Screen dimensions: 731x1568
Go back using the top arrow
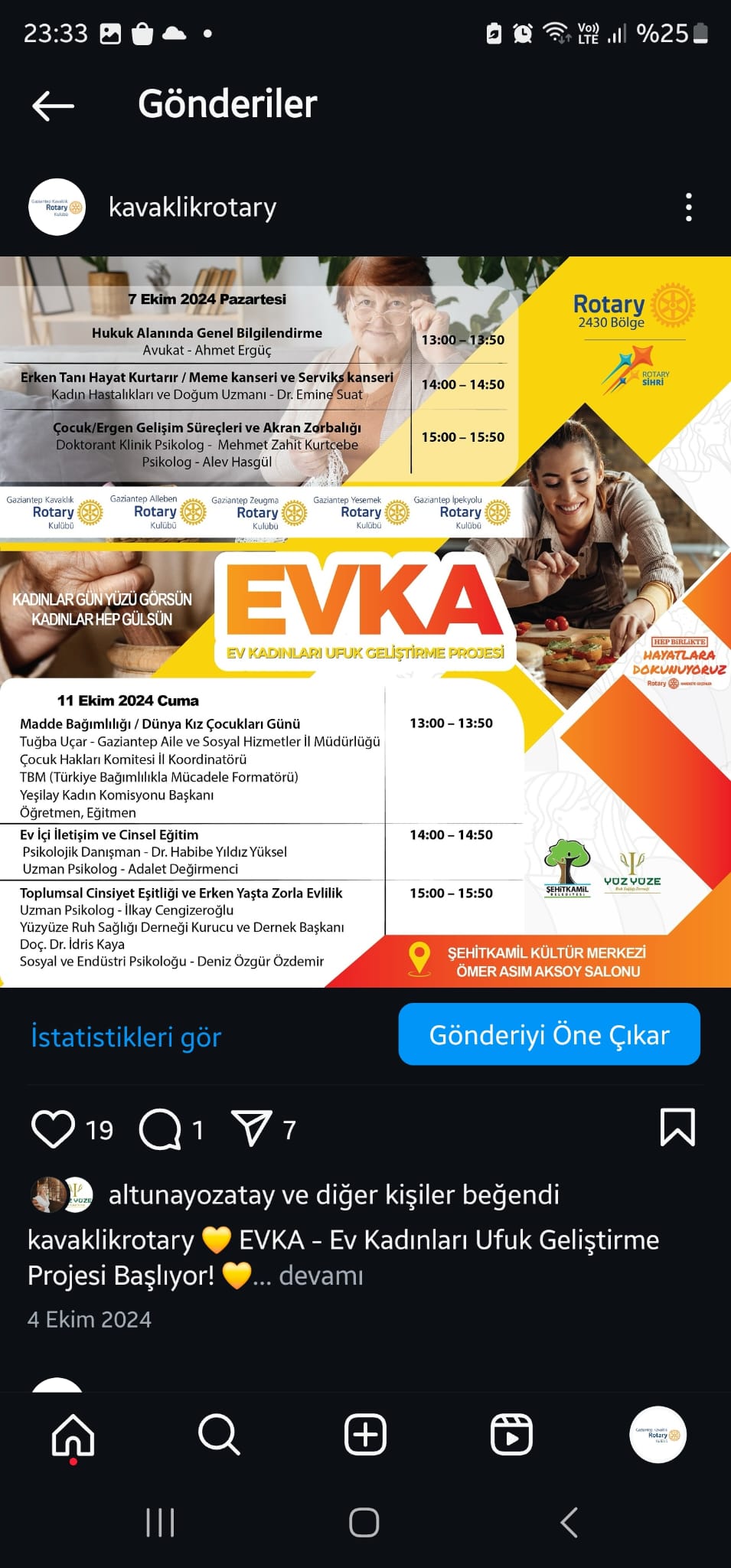point(53,106)
